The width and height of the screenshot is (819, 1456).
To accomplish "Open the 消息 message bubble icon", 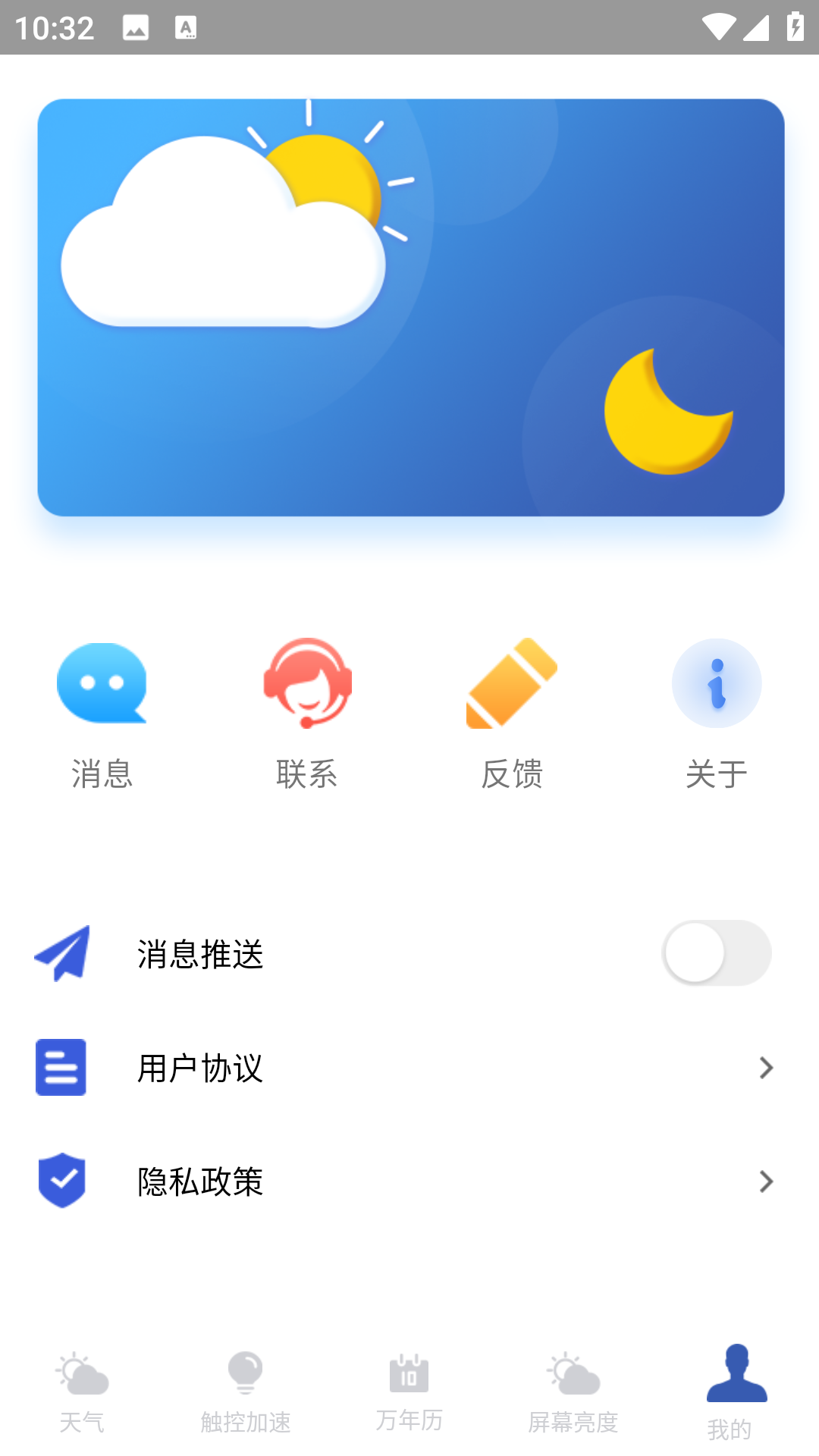I will point(102,682).
